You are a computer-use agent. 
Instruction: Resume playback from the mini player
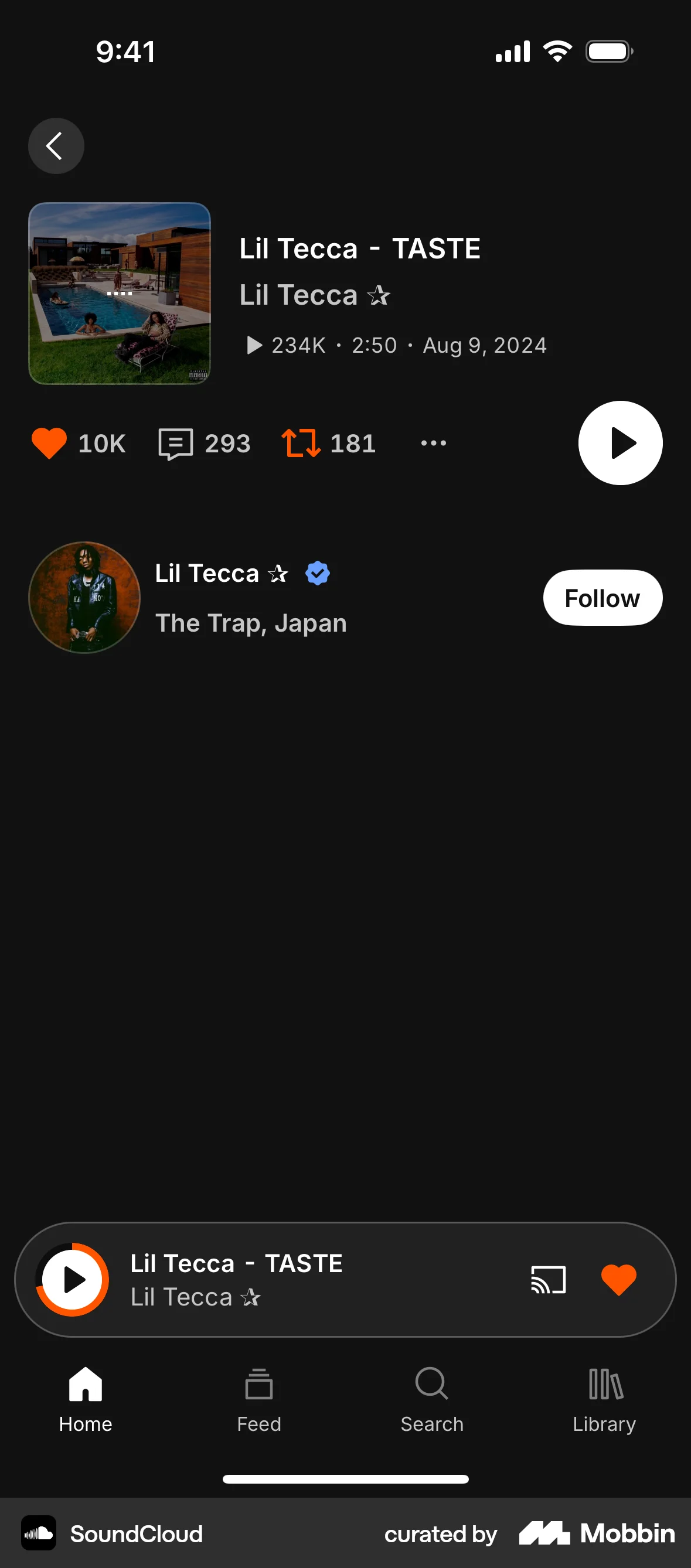[73, 1279]
